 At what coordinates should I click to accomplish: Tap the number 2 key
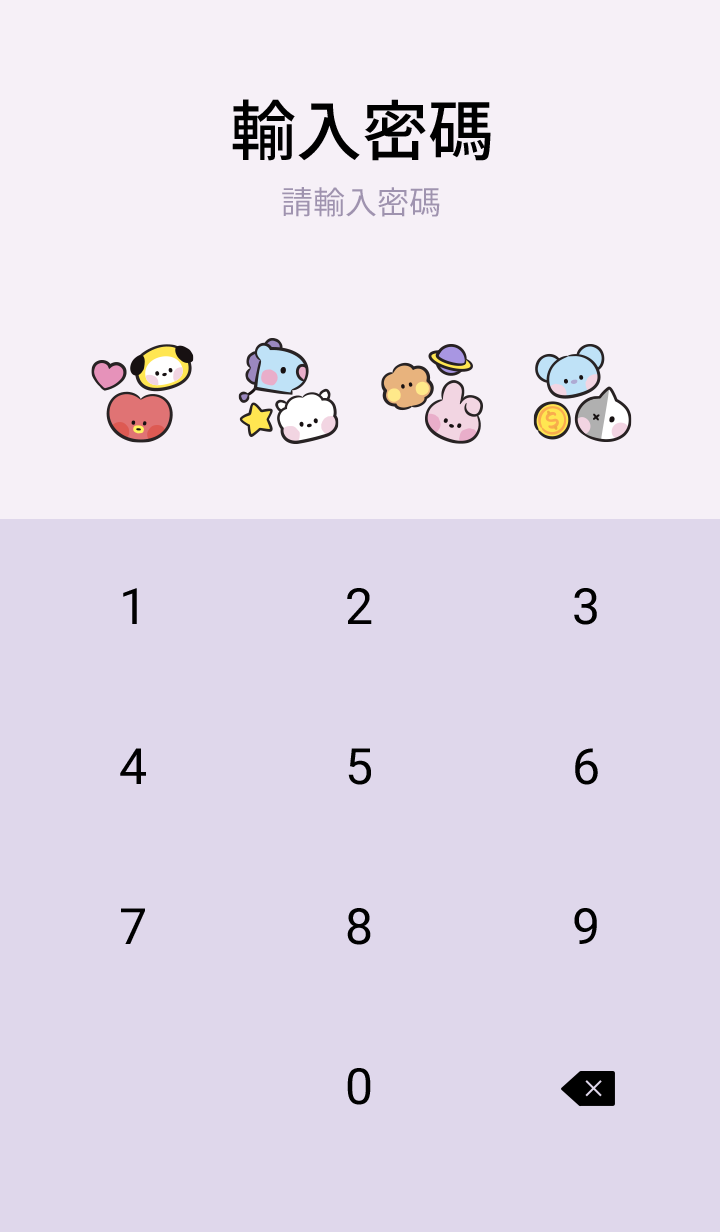(359, 607)
